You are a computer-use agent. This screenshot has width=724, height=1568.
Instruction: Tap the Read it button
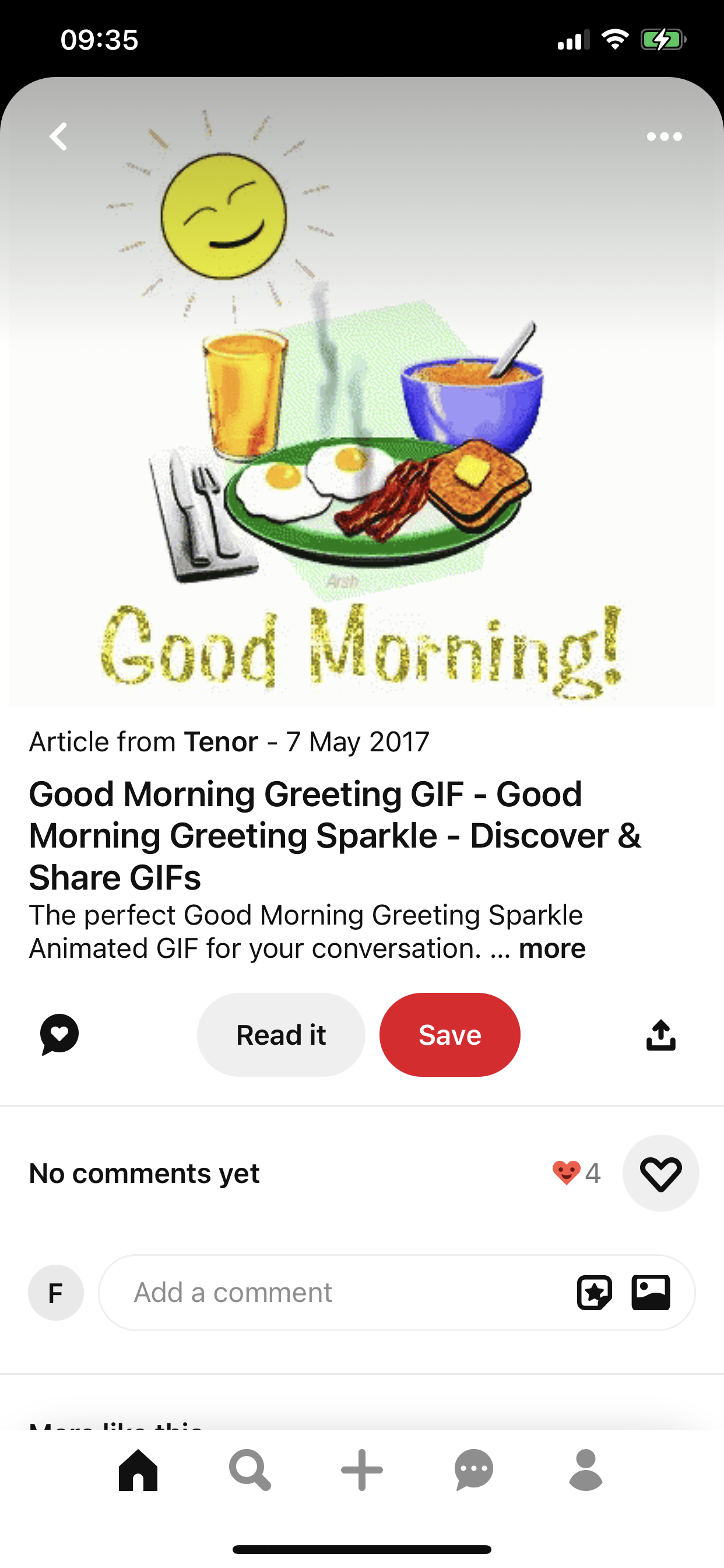click(x=281, y=1035)
